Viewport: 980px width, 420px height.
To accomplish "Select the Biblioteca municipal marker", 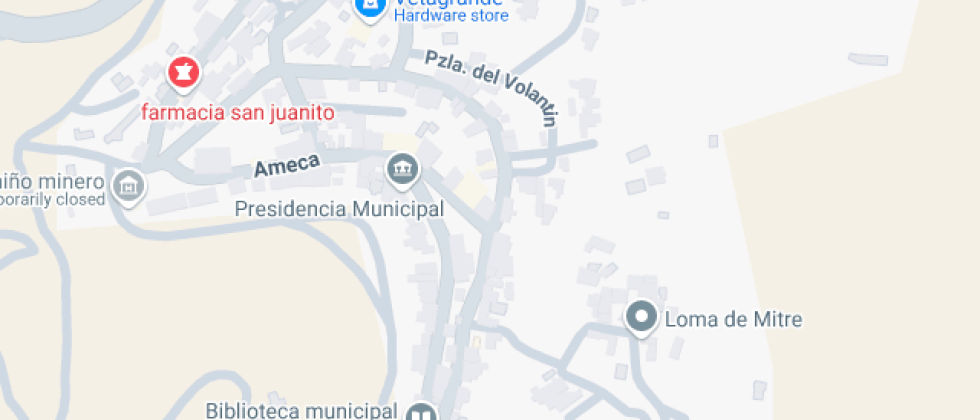I will click(x=422, y=412).
